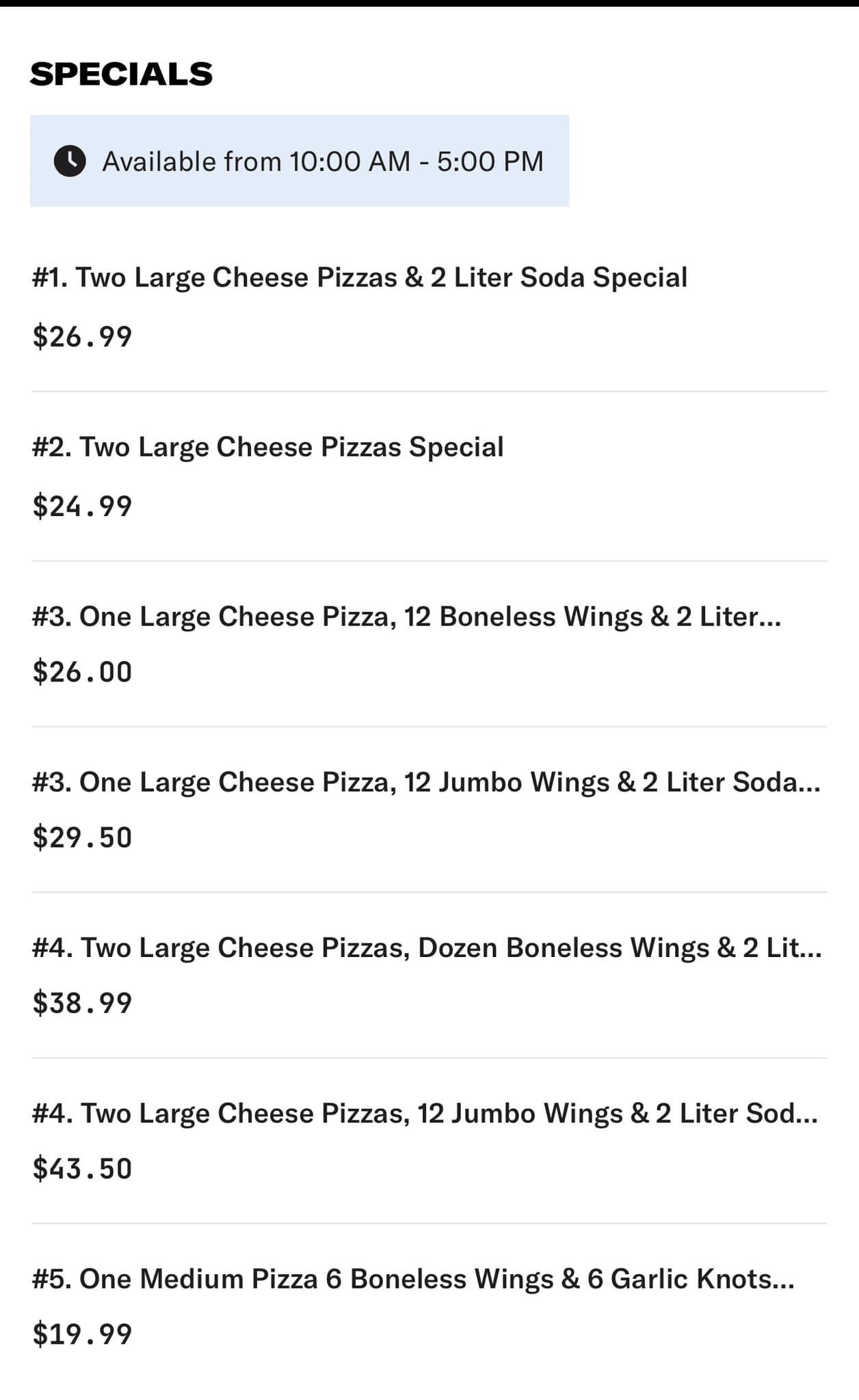
Task: Select #4 Two Large Pizzas with 12 Jumbo Wings
Action: point(425,1113)
